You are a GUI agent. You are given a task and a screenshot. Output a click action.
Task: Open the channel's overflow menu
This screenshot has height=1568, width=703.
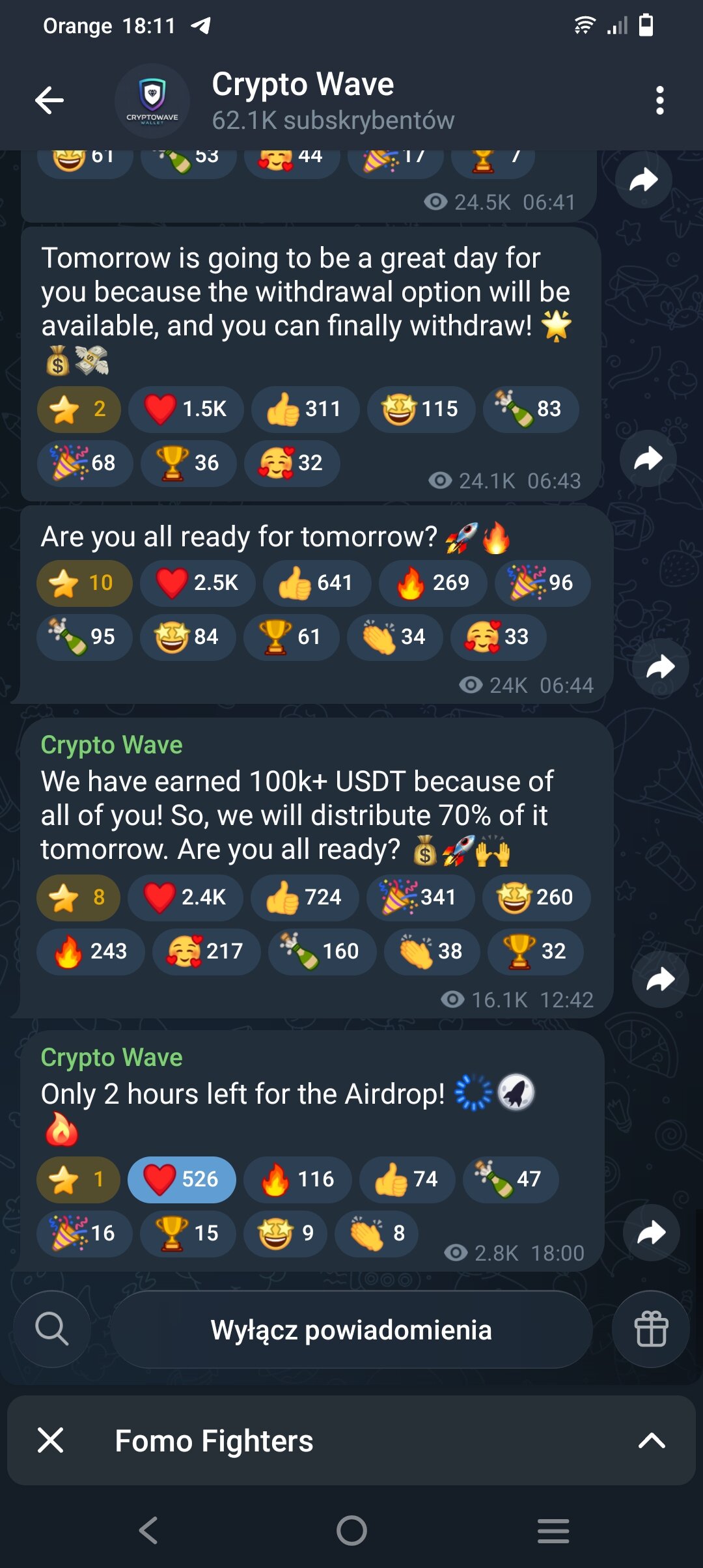point(659,100)
